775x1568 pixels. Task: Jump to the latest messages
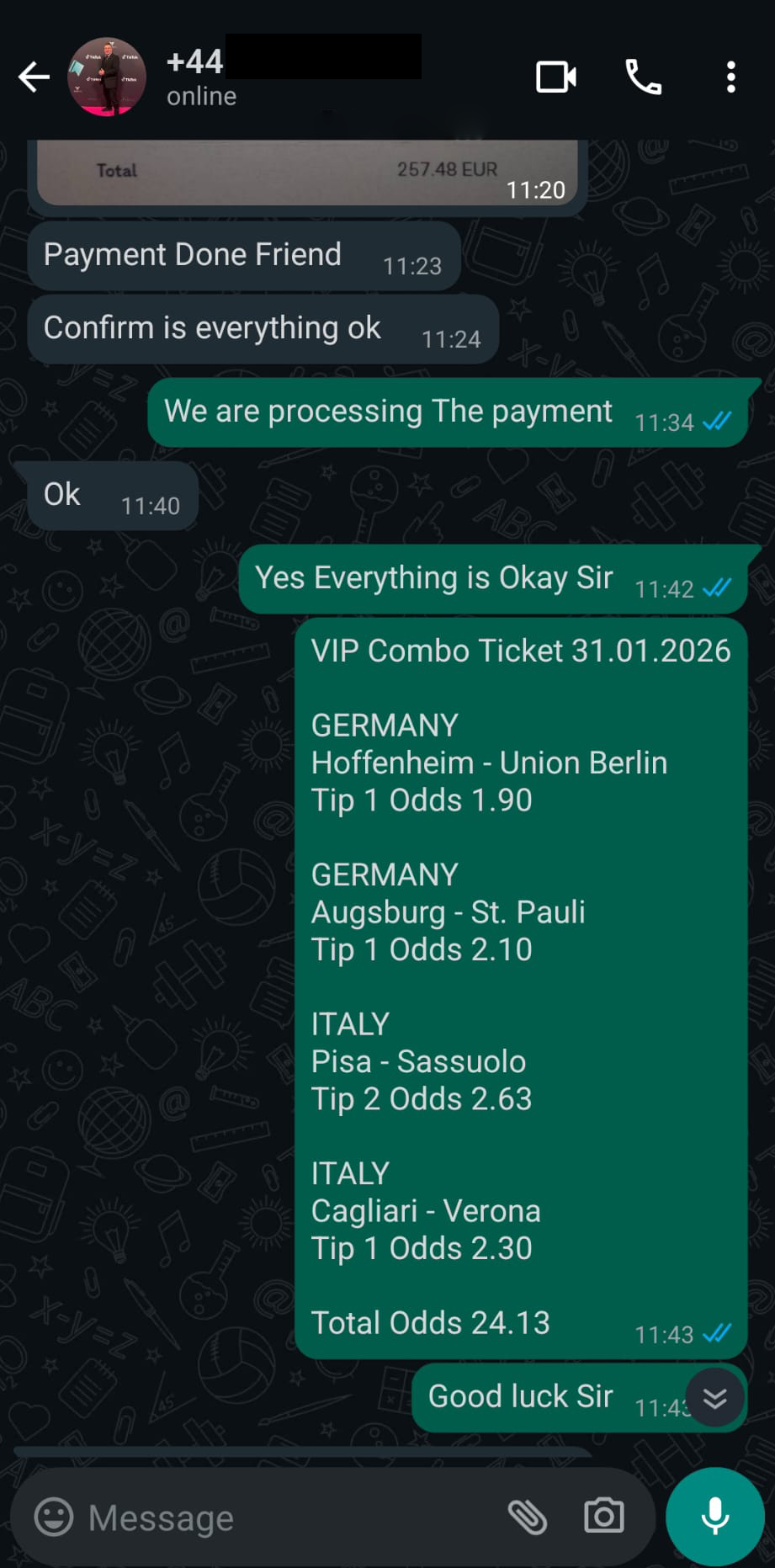tap(714, 1398)
